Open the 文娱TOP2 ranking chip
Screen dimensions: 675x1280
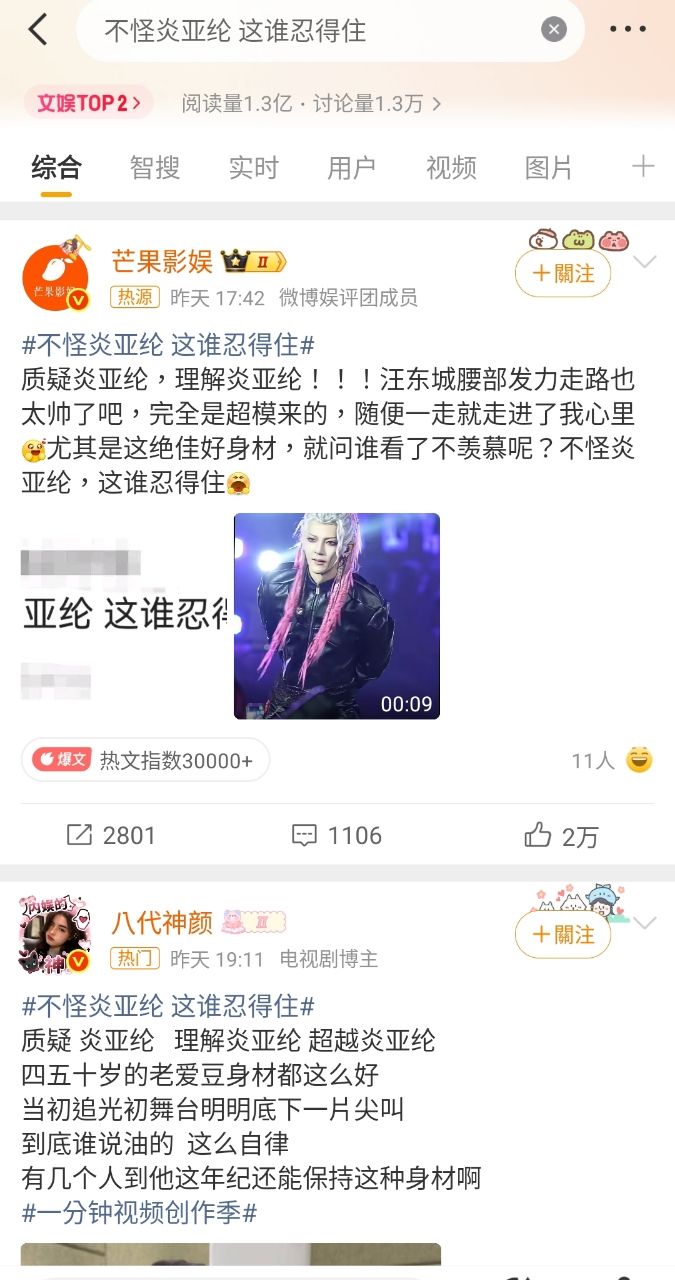tap(88, 103)
